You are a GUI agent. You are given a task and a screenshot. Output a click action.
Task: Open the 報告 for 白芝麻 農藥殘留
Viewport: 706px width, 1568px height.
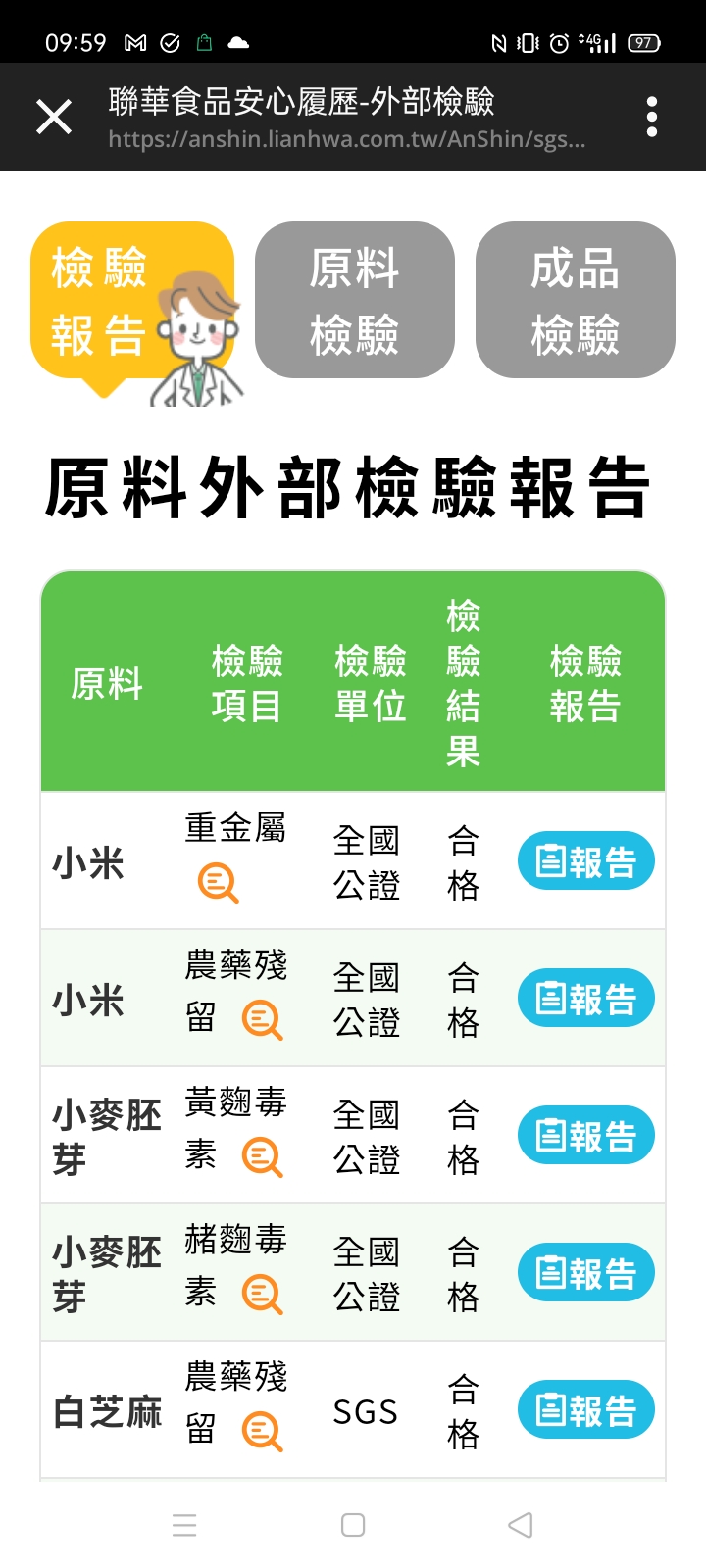[x=586, y=1410]
